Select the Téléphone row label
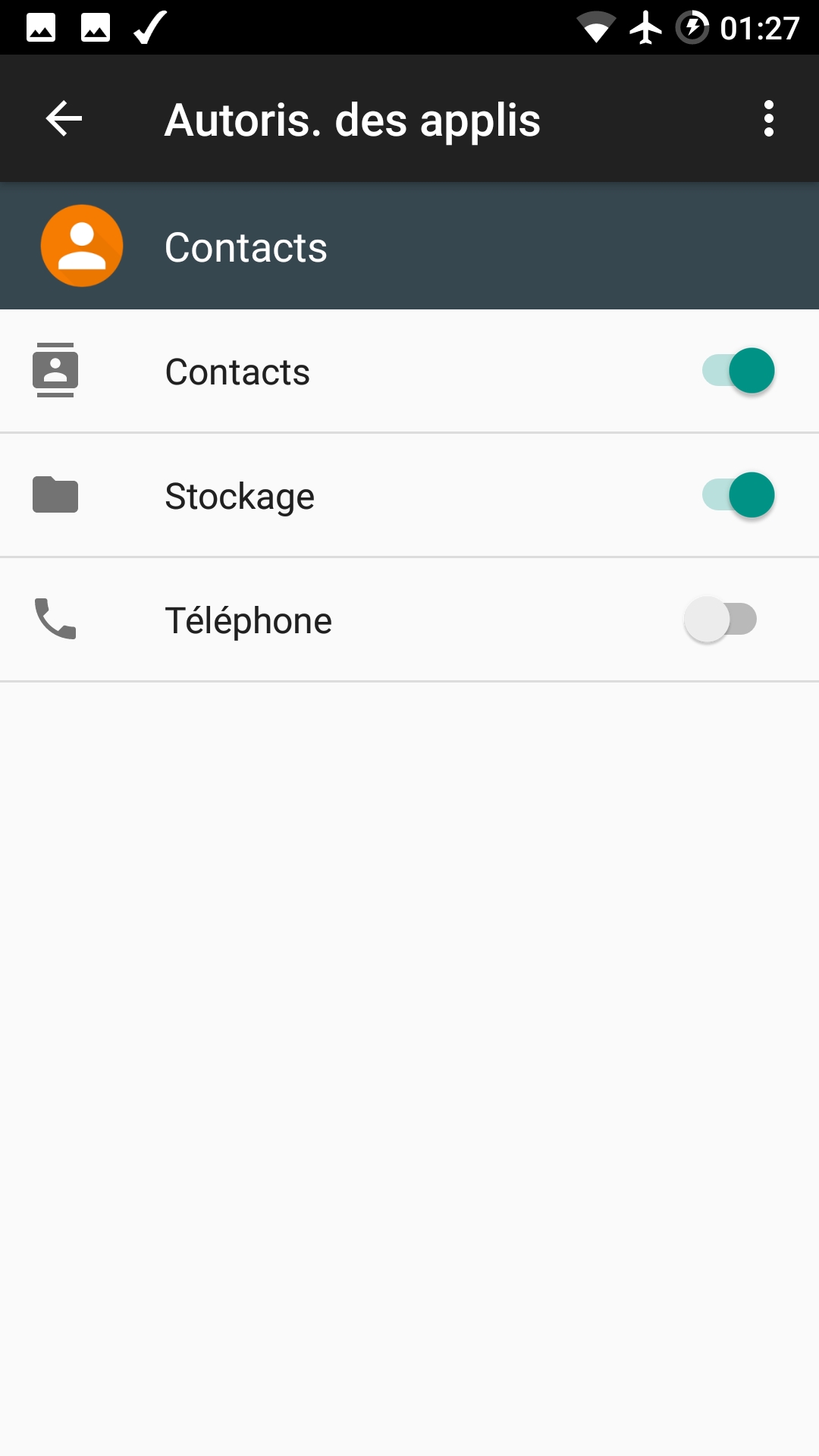The width and height of the screenshot is (819, 1456). point(249,620)
